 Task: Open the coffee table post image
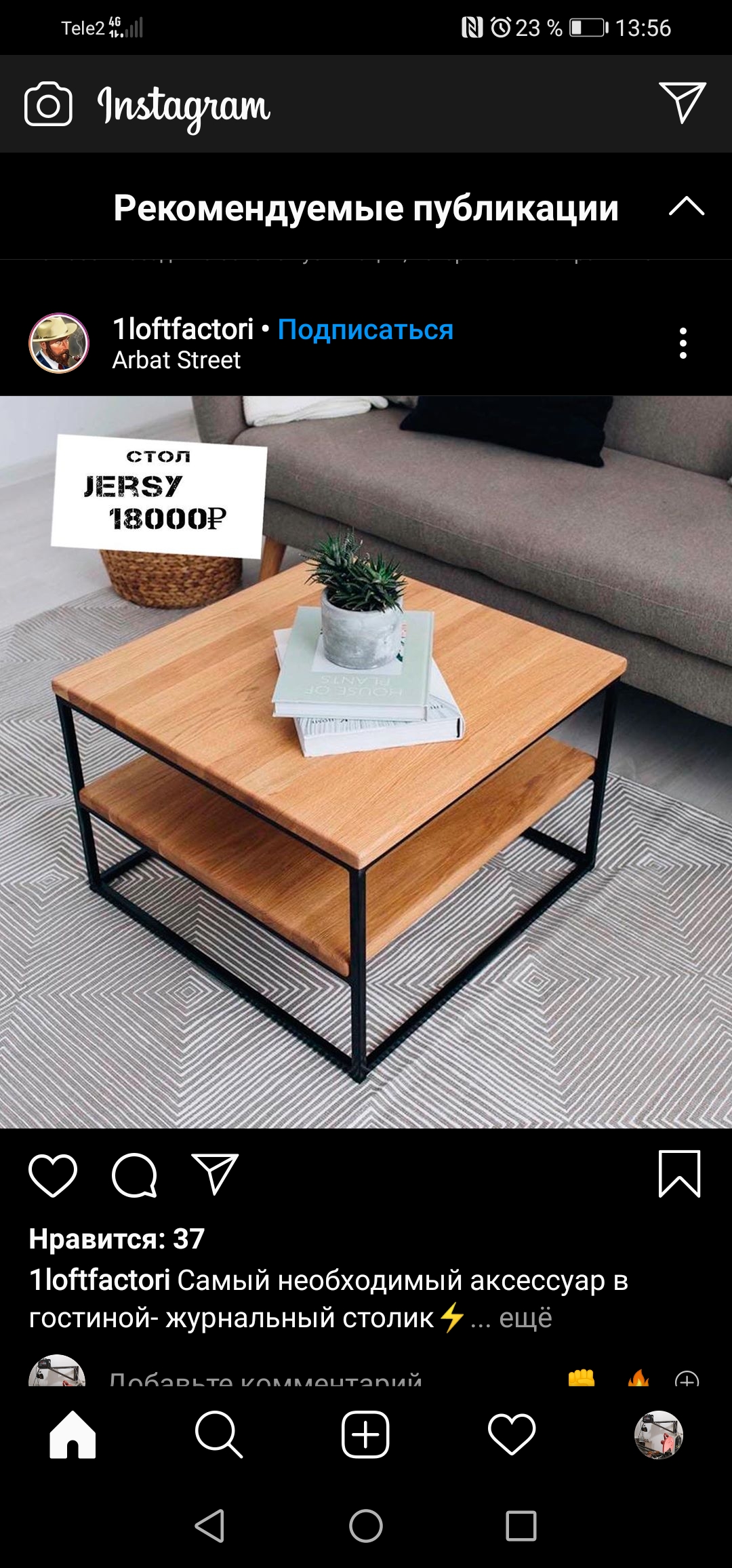click(x=366, y=762)
